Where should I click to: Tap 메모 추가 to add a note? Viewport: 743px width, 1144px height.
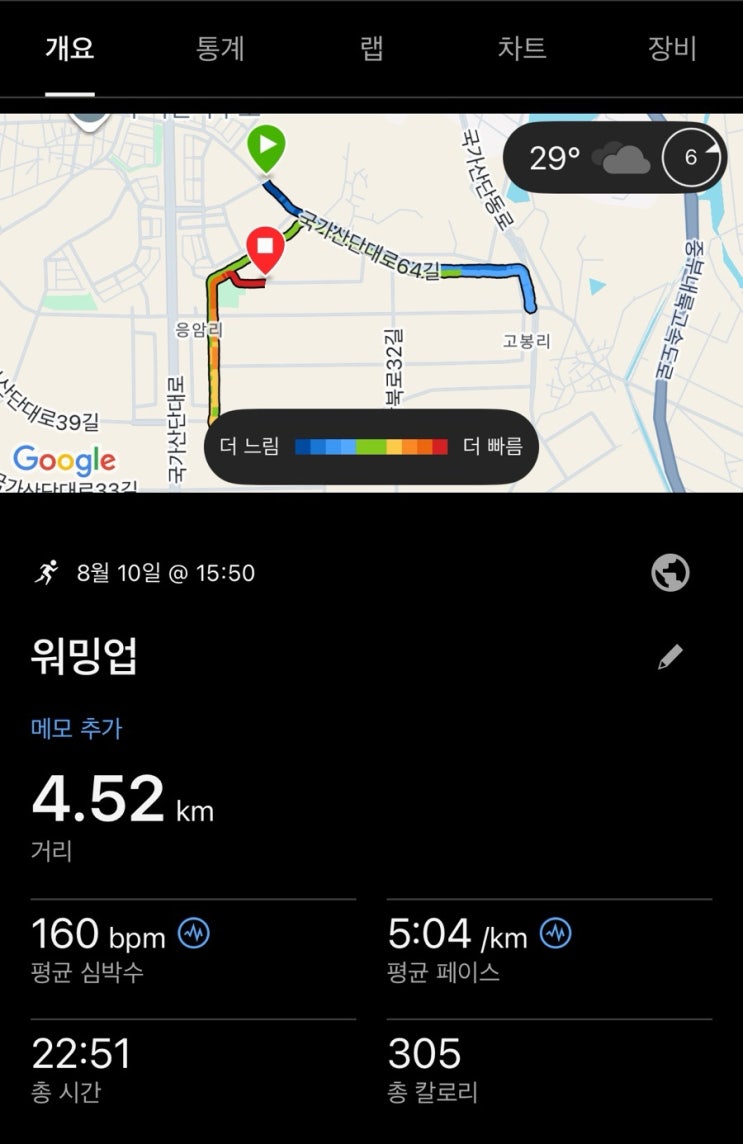coord(77,728)
